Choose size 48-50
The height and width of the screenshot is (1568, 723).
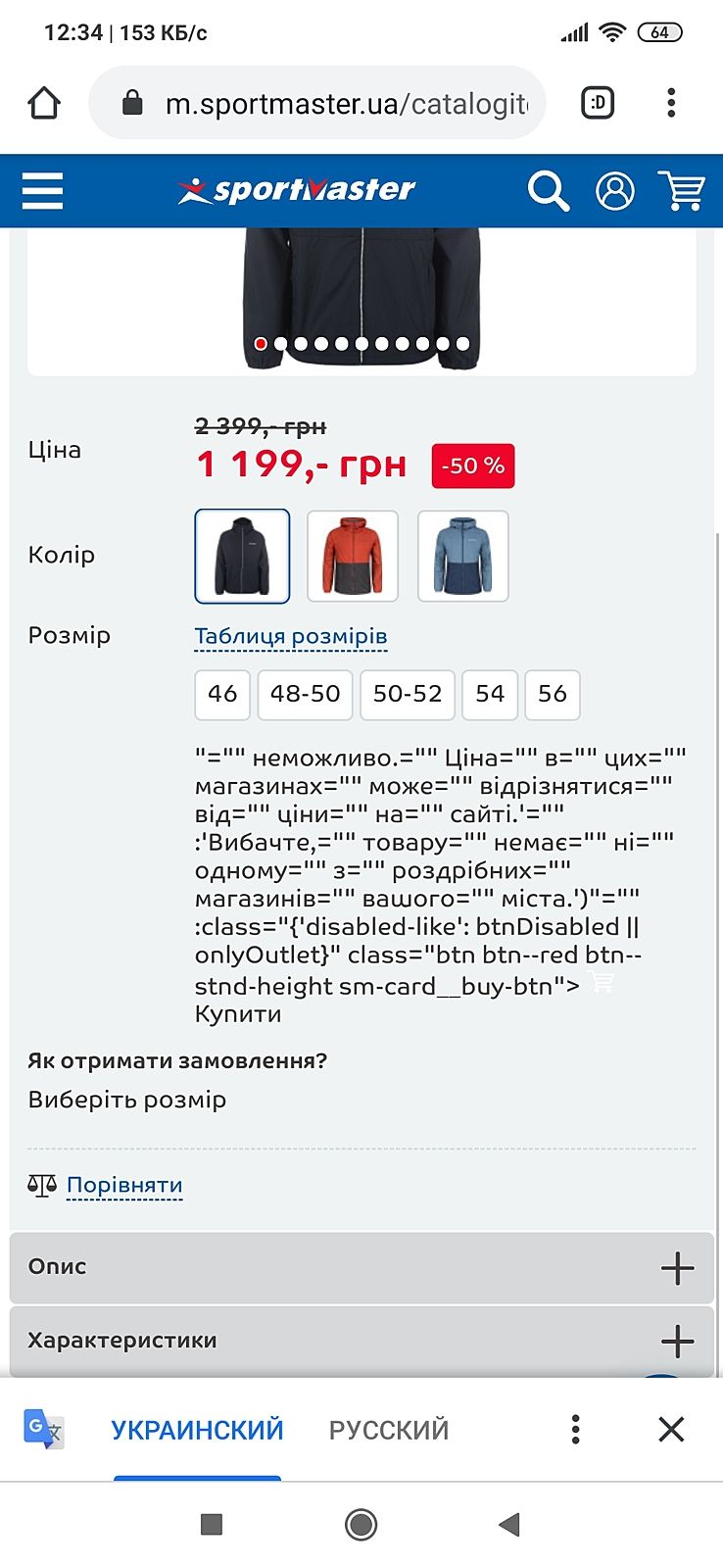(305, 694)
